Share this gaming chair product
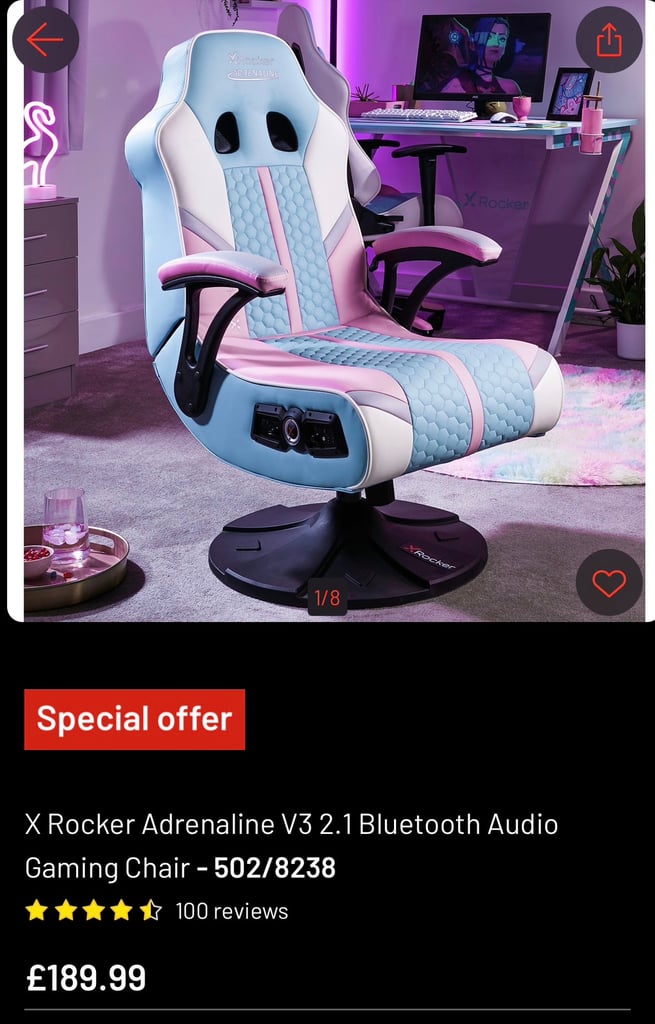The height and width of the screenshot is (1024, 655). point(609,40)
